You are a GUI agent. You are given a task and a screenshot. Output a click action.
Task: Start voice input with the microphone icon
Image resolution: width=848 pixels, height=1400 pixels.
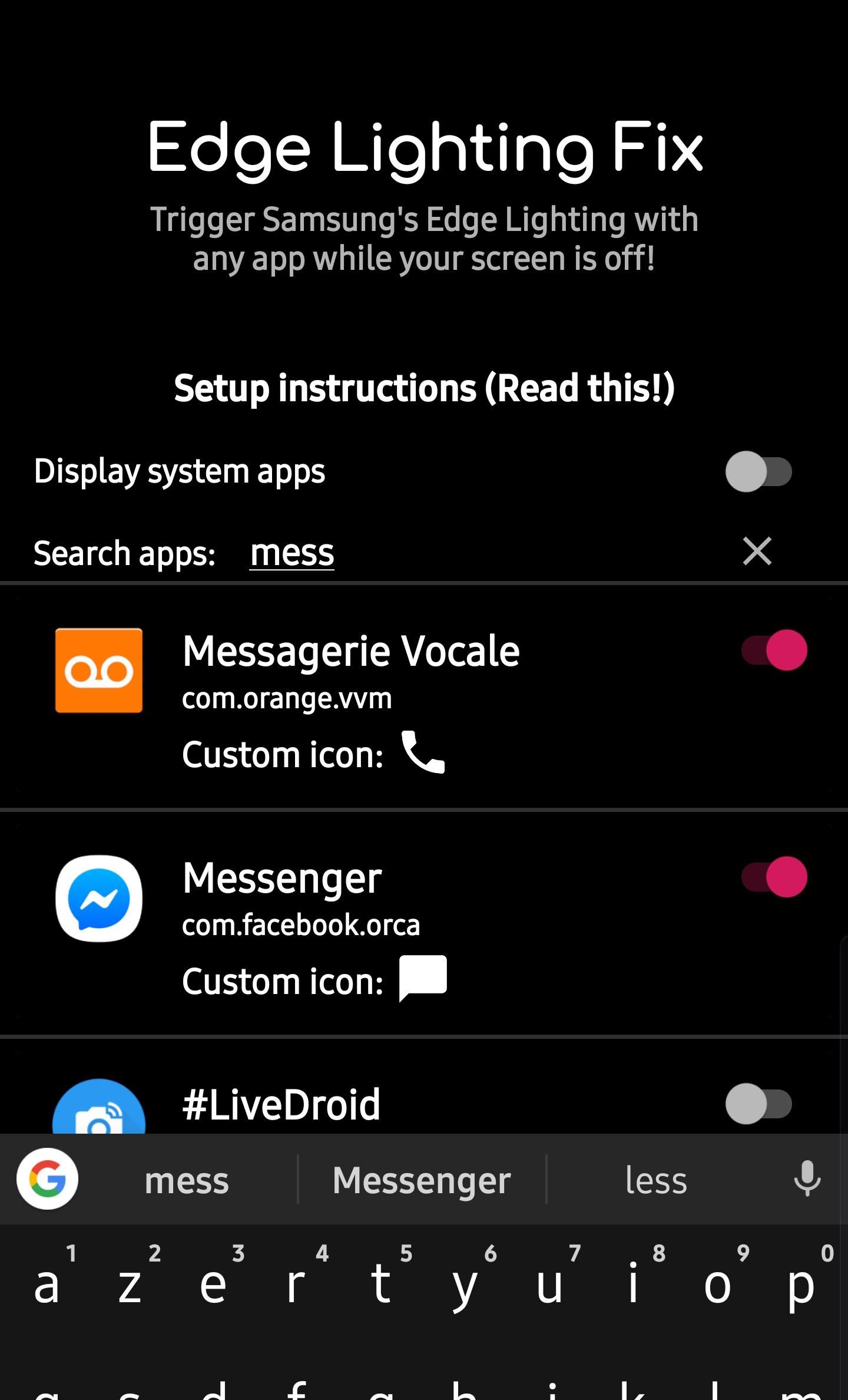point(808,1178)
